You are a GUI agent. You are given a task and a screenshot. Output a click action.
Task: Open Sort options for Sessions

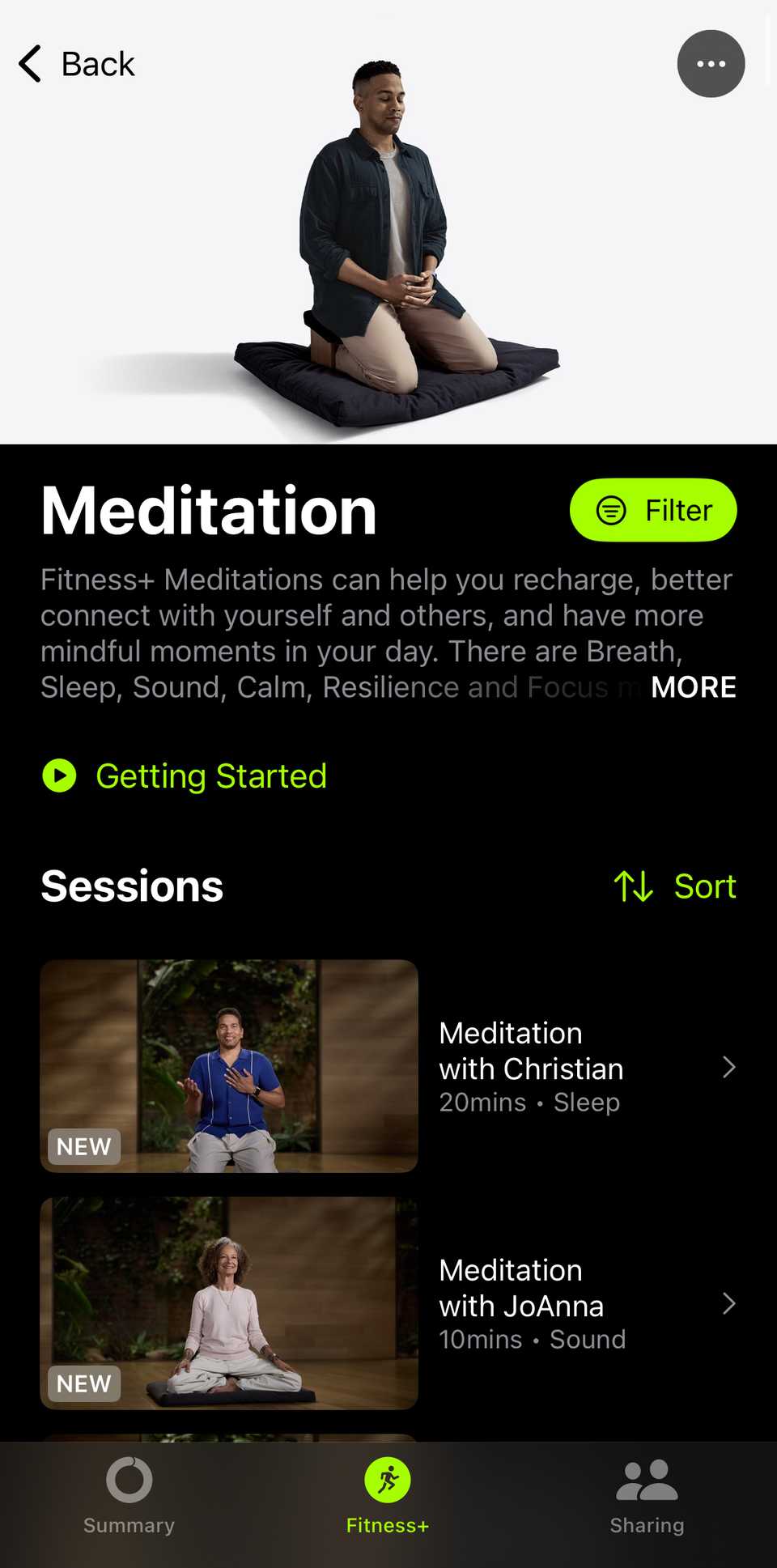pyautogui.click(x=678, y=886)
